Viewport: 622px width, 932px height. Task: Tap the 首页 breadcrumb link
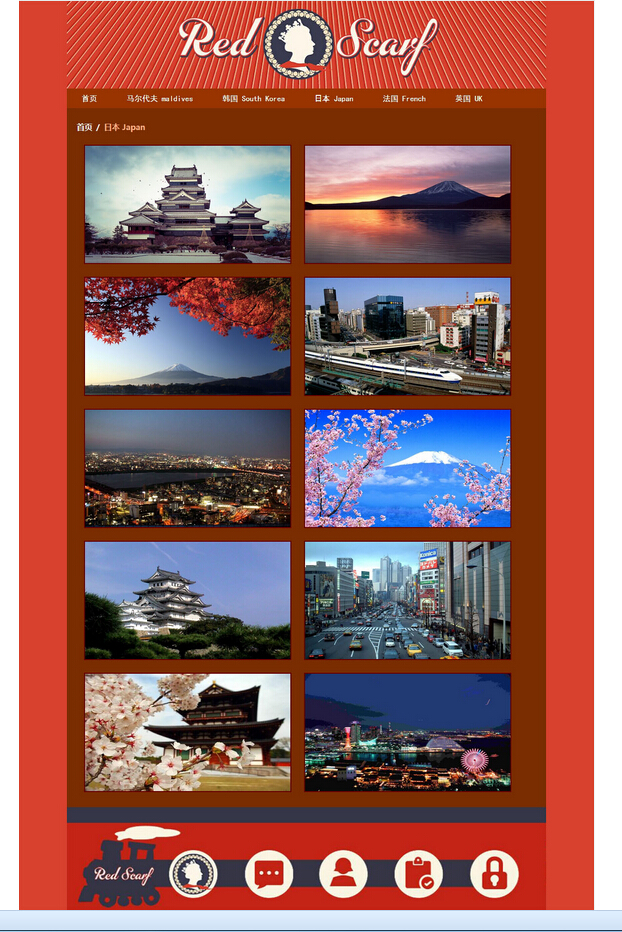[84, 127]
